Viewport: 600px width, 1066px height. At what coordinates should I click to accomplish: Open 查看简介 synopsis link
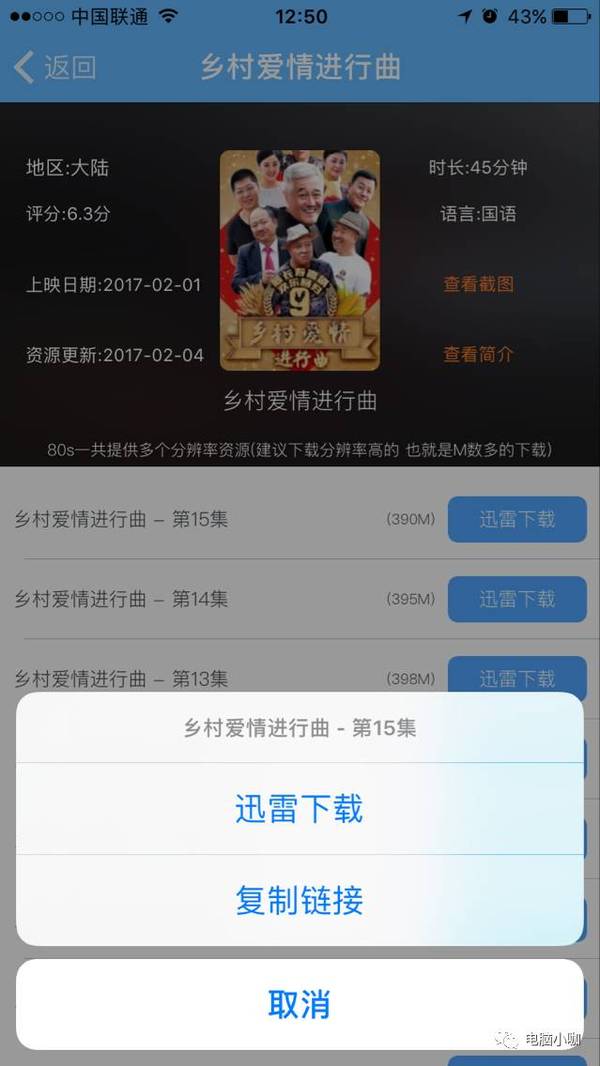(x=478, y=354)
